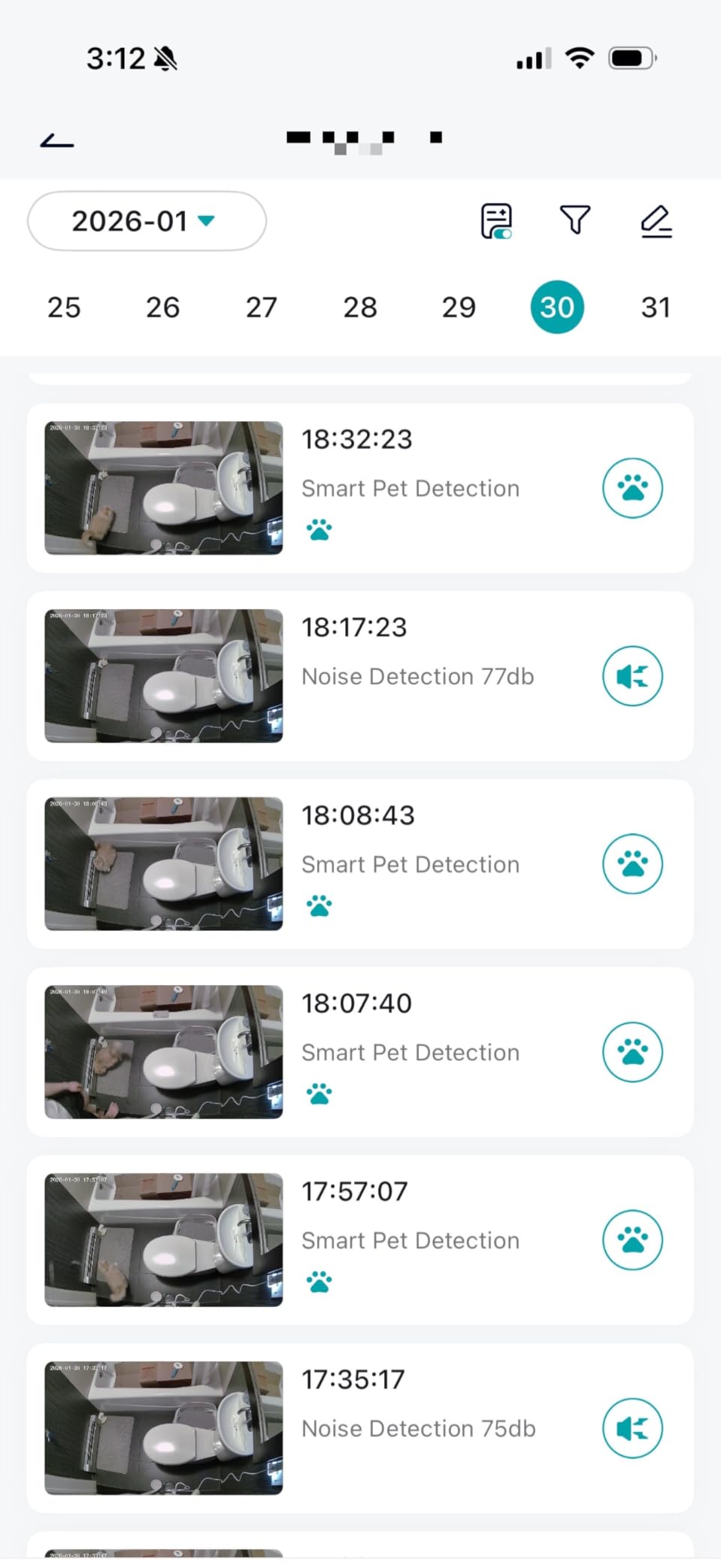Open the 18:17:23 Noise Detection event thumbnail
The width and height of the screenshot is (721, 1568).
[x=163, y=675]
